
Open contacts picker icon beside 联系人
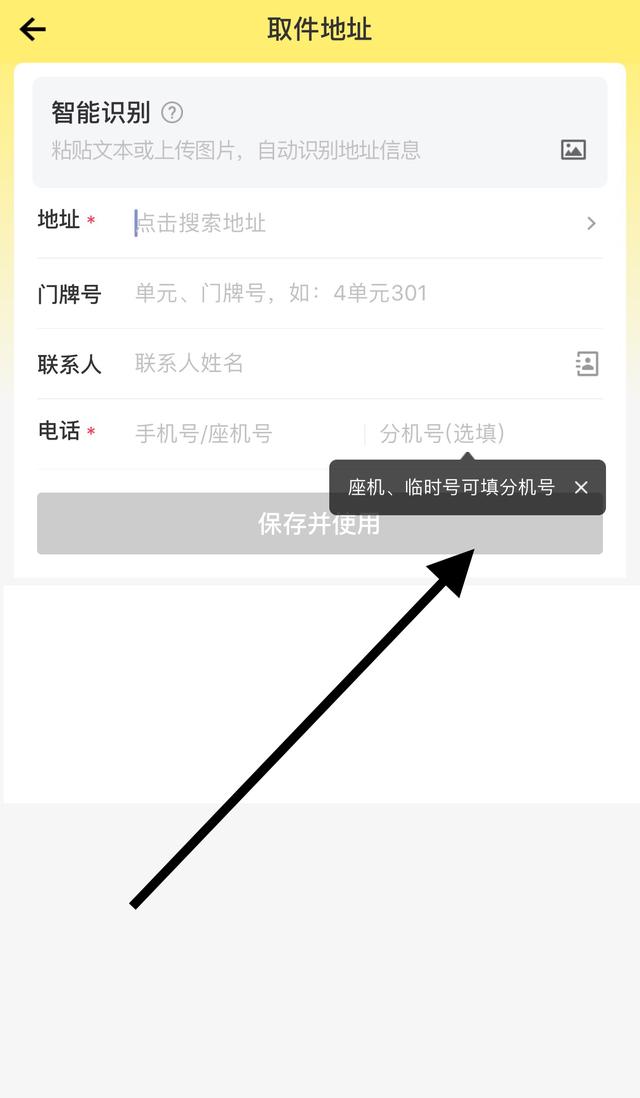587,363
